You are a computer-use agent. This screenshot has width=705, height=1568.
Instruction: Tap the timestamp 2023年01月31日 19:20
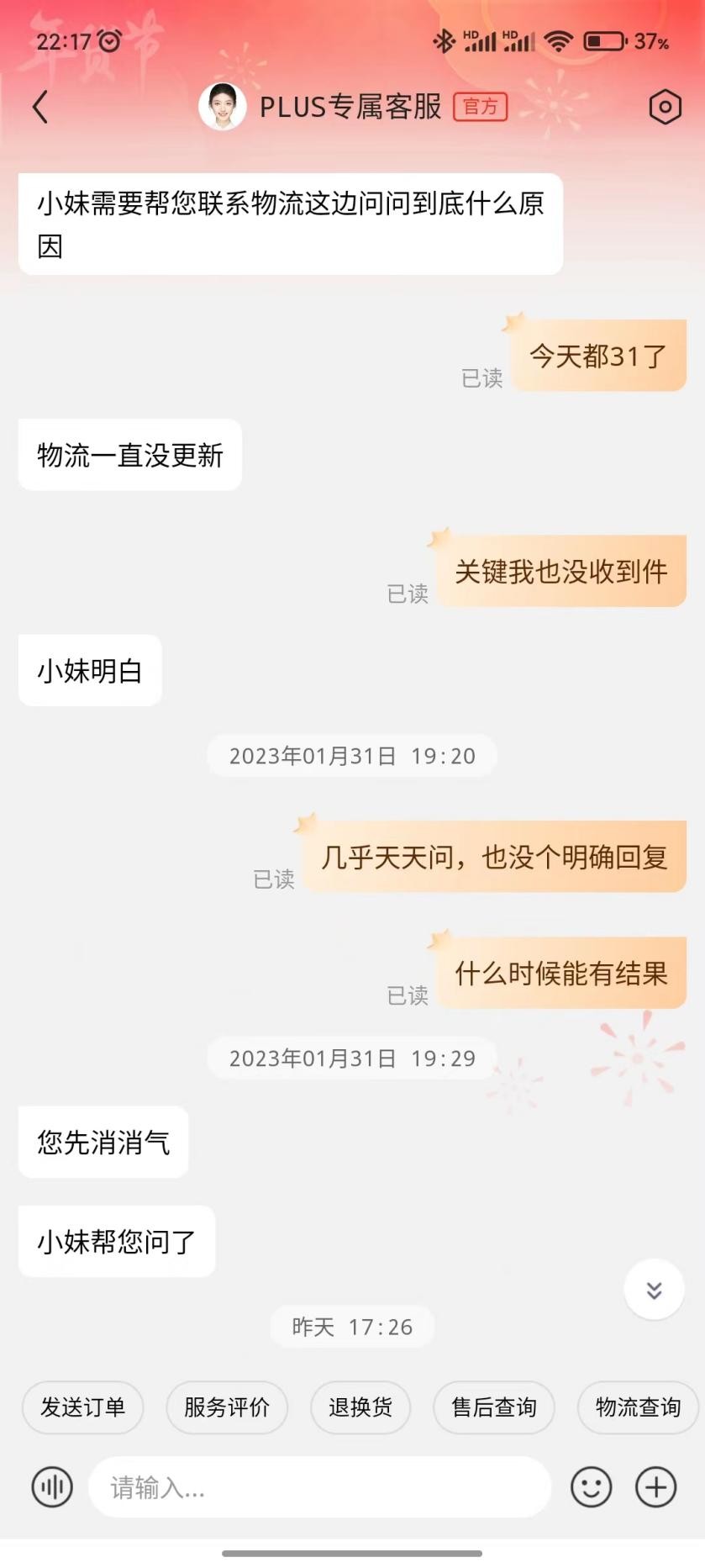coord(352,755)
